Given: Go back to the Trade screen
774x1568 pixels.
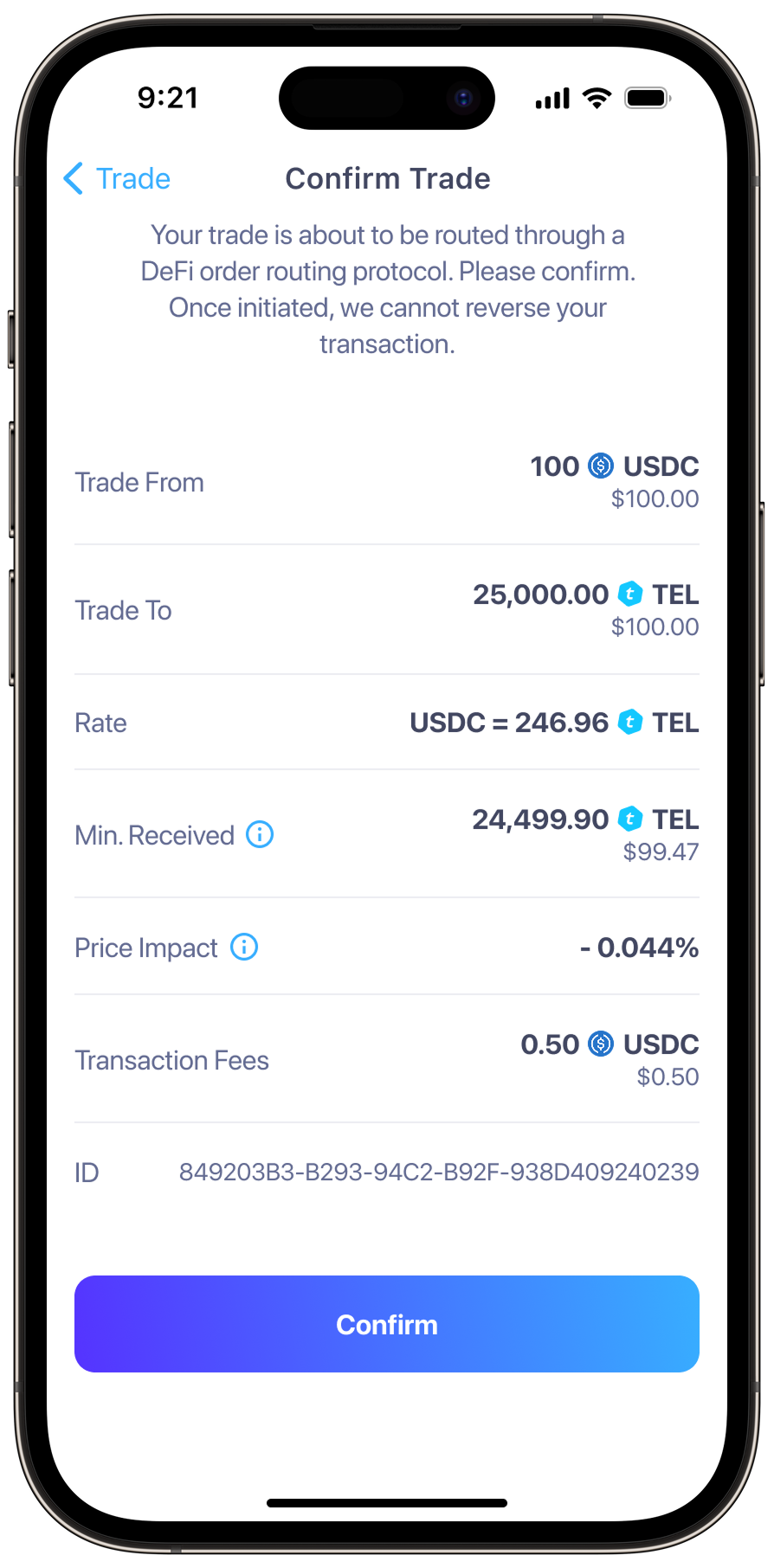Looking at the screenshot, I should (117, 179).
